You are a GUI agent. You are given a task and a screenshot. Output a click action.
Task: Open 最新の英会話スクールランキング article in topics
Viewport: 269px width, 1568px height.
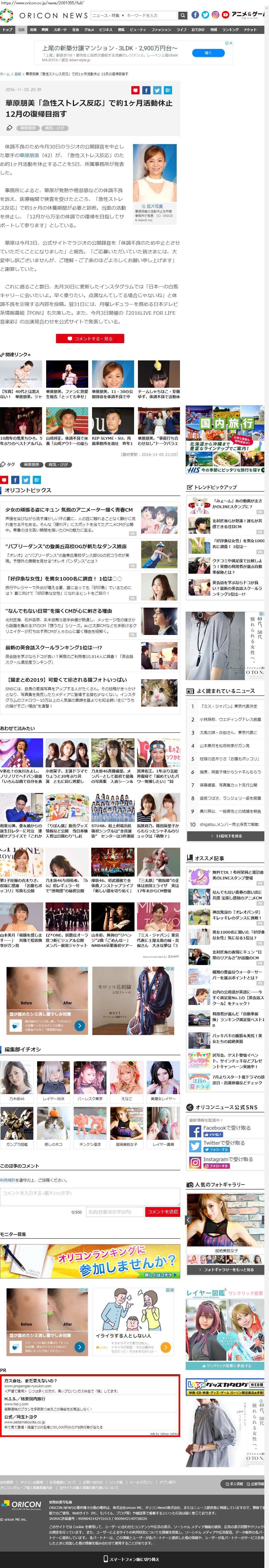(x=54, y=648)
